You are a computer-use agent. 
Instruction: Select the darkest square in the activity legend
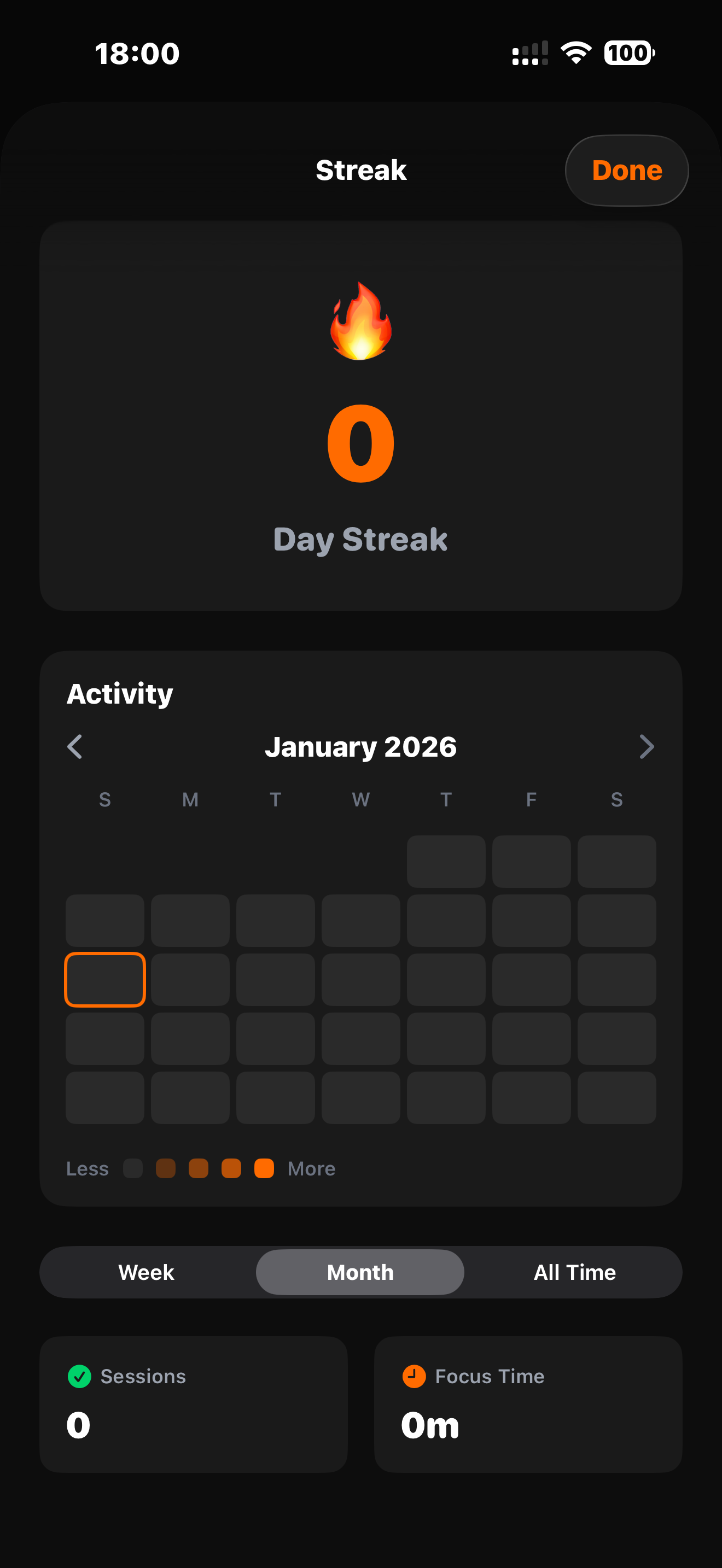(133, 1169)
